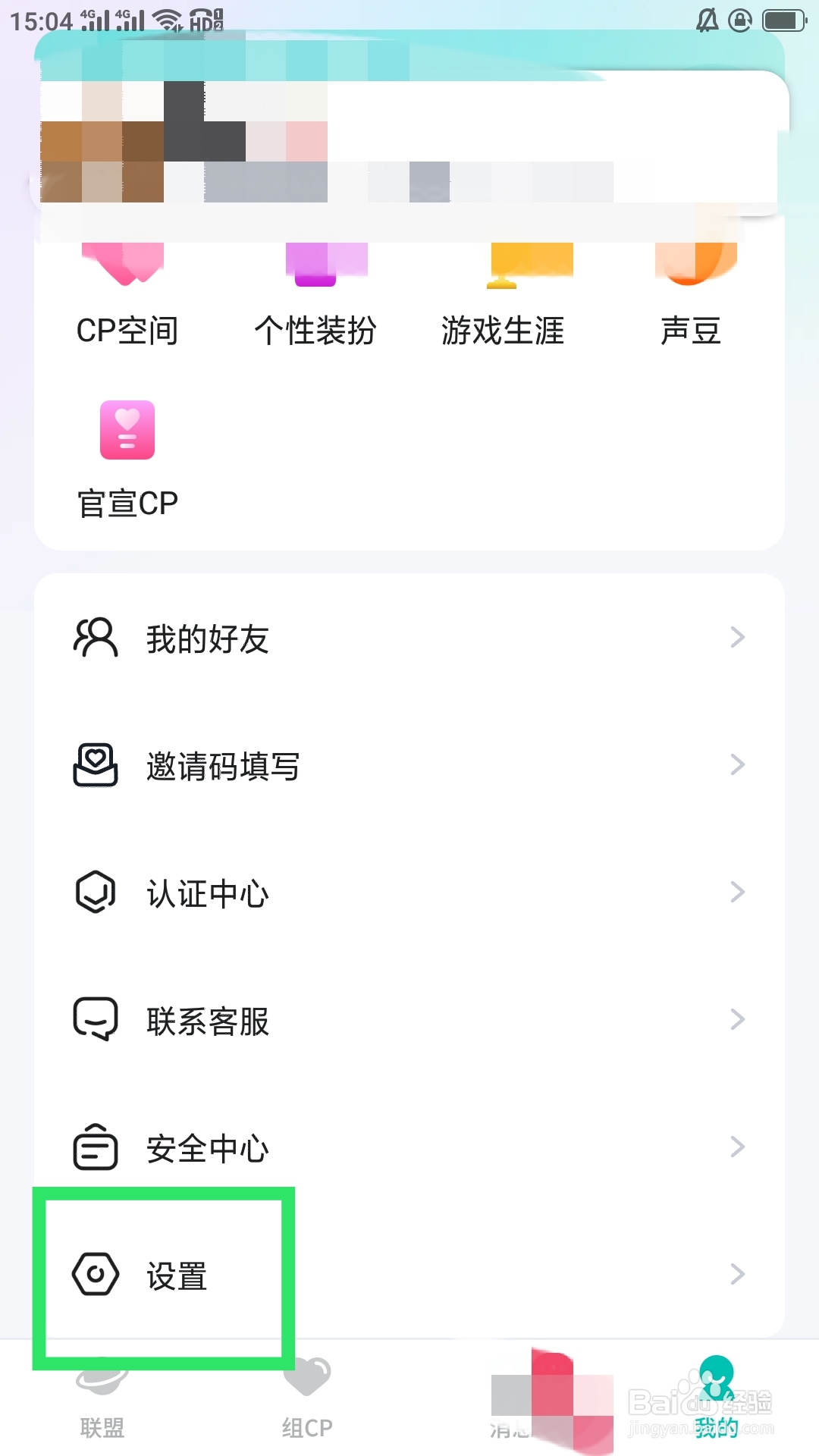Viewport: 819px width, 1456px height.
Task: Open 认证中心 via its right arrow
Action: click(x=738, y=893)
